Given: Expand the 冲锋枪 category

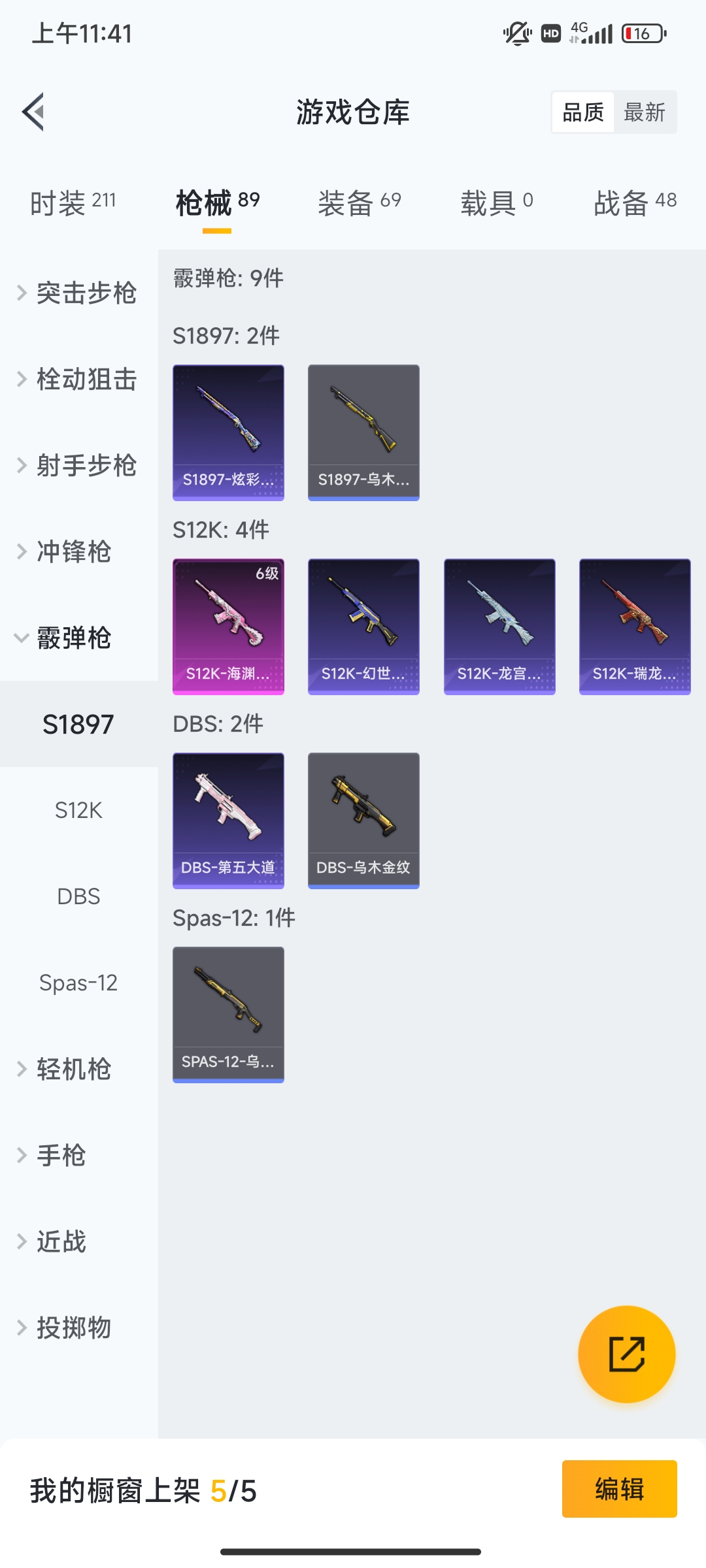Looking at the screenshot, I should point(72,551).
